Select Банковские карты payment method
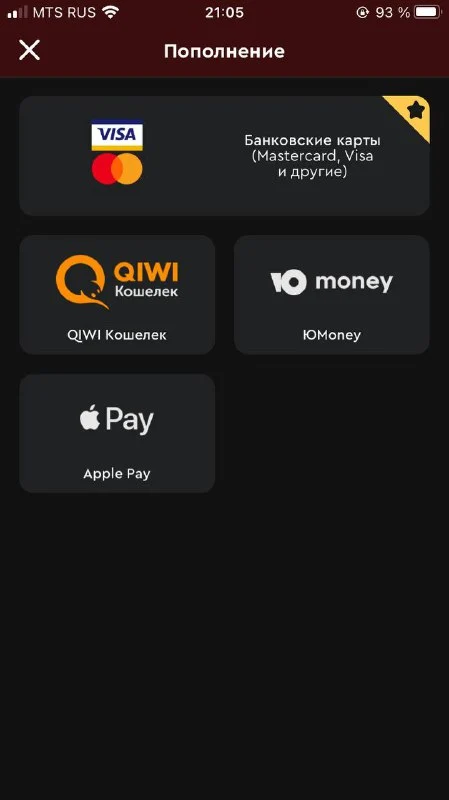Image resolution: width=449 pixels, height=800 pixels. [x=224, y=156]
